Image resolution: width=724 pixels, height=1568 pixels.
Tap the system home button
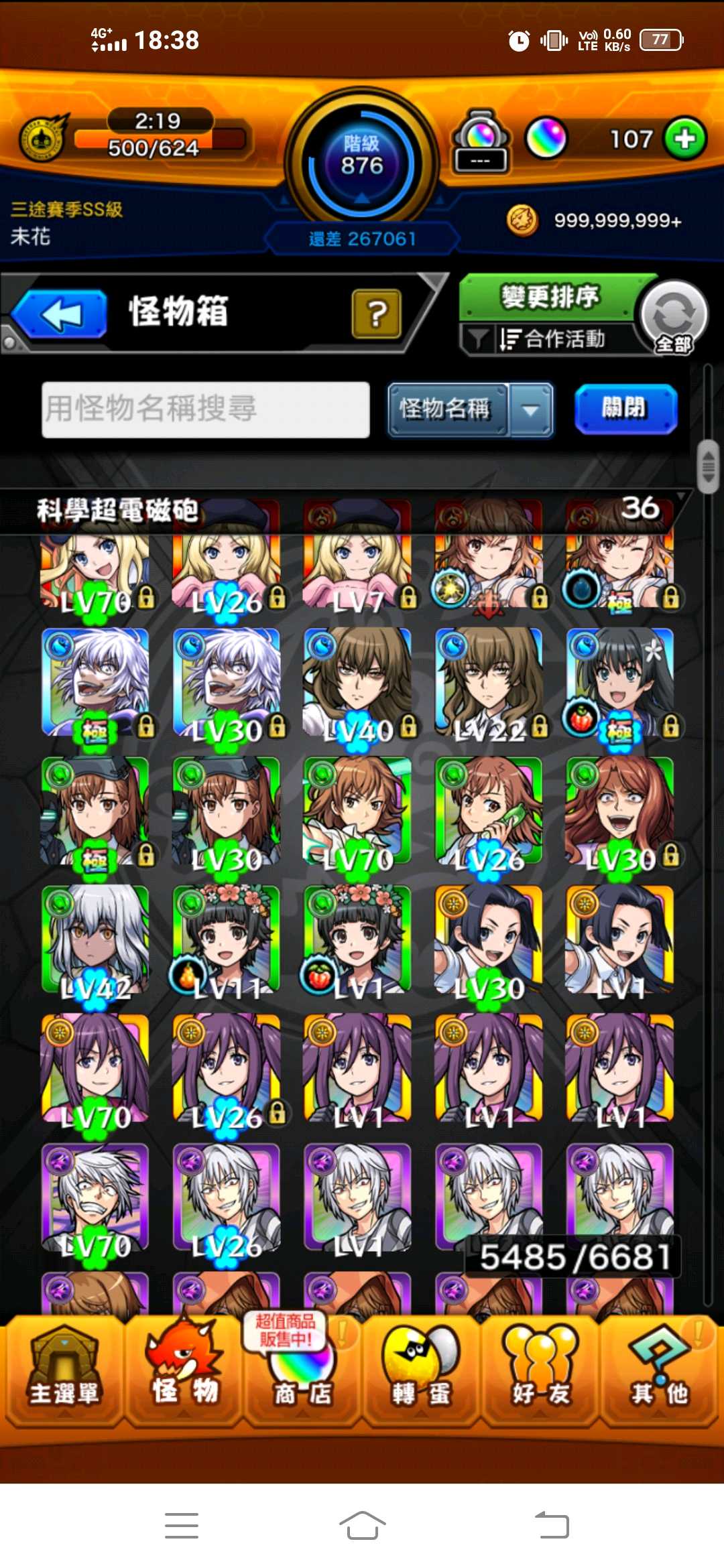point(362,1525)
